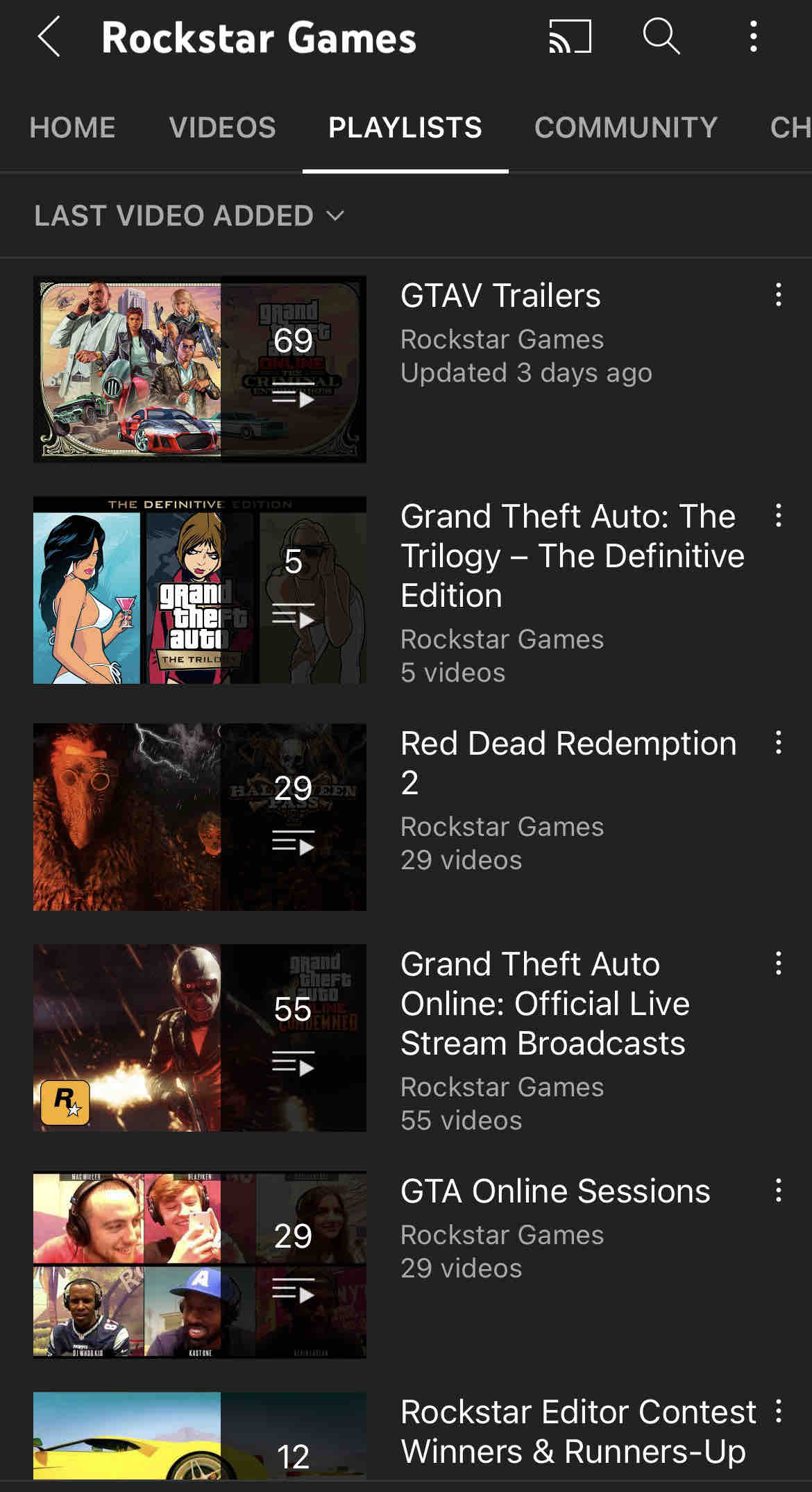Switch to the Home tab
812x1492 pixels.
coord(73,128)
